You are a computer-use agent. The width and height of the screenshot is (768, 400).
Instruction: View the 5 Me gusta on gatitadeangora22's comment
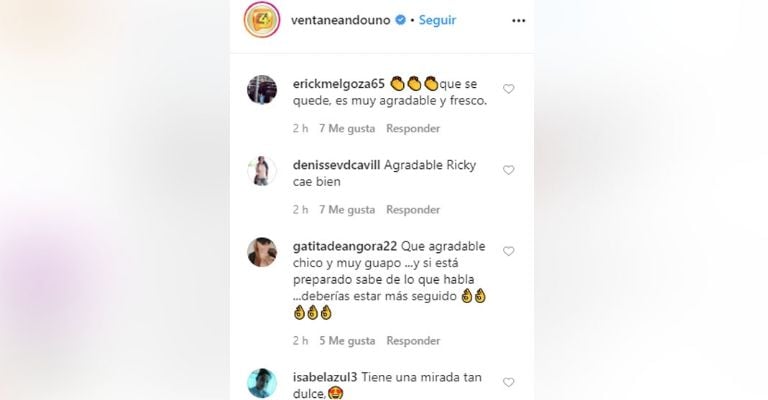point(347,341)
